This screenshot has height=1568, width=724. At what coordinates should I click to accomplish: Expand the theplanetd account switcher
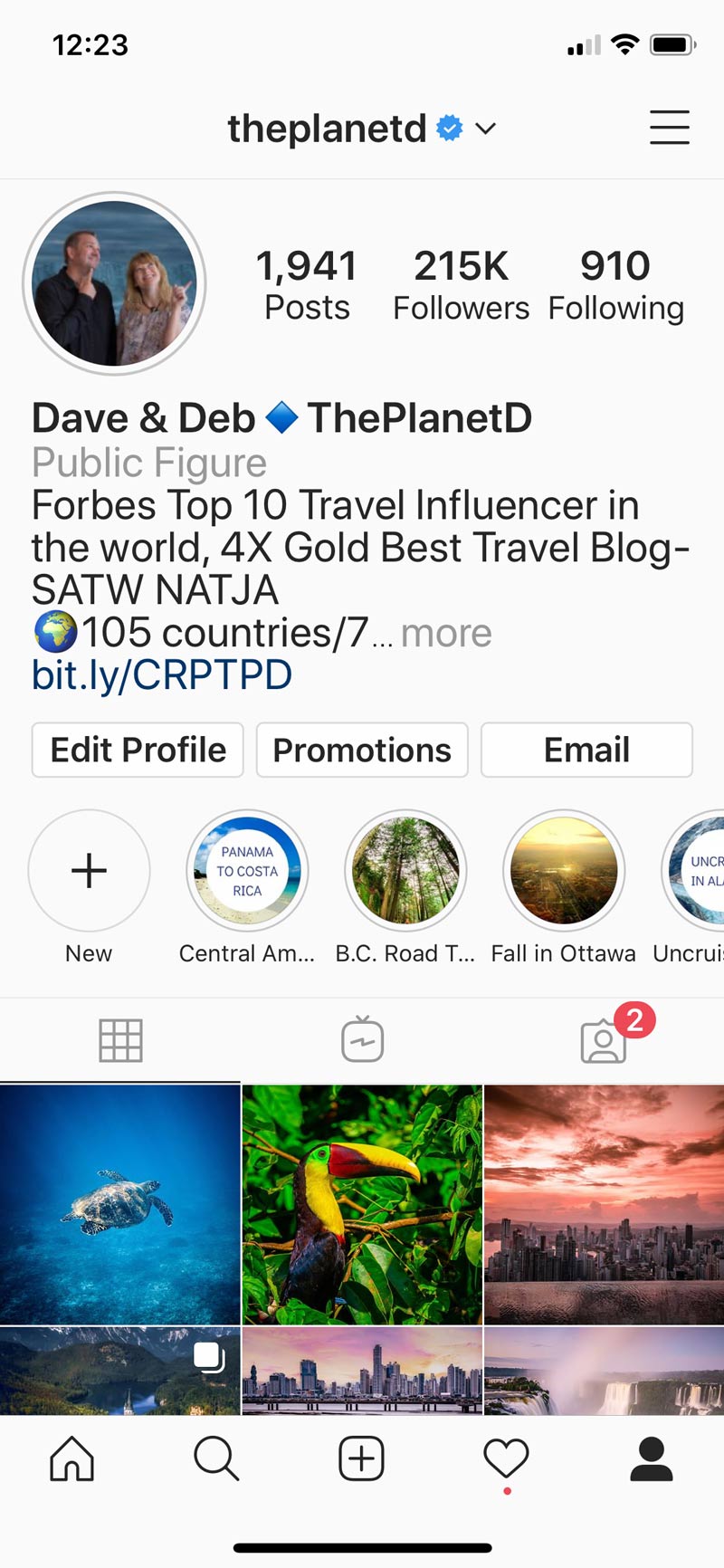click(x=486, y=129)
